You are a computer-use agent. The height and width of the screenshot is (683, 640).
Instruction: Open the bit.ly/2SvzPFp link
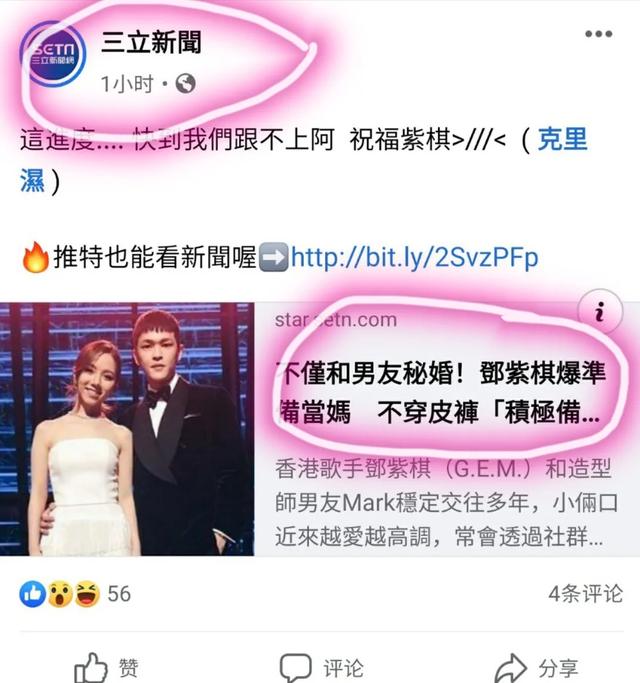(x=414, y=257)
